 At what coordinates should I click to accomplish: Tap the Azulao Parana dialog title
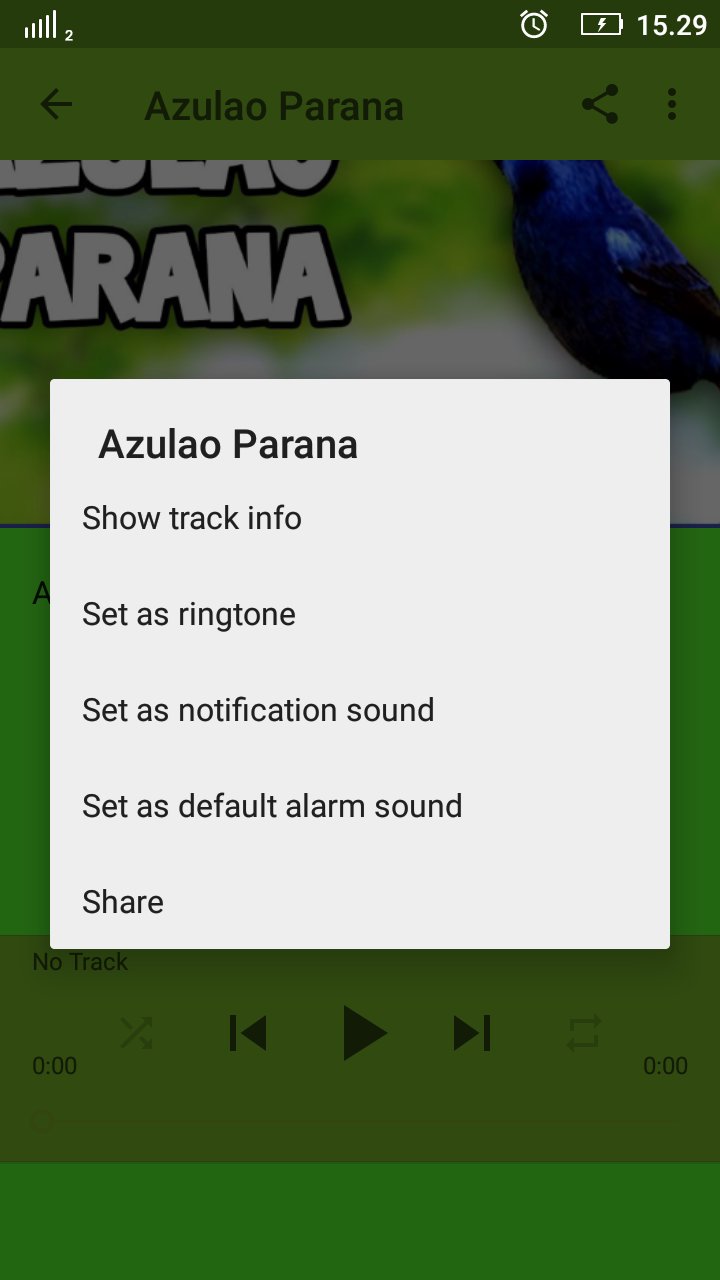[x=228, y=444]
